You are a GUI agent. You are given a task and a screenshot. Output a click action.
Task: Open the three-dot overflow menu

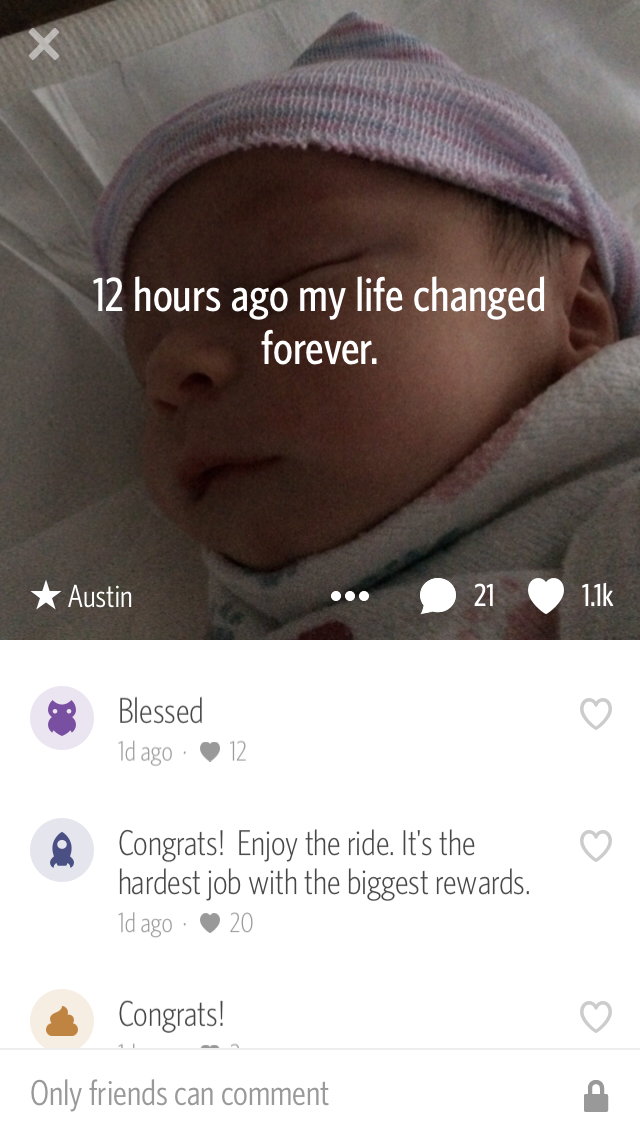click(x=350, y=596)
